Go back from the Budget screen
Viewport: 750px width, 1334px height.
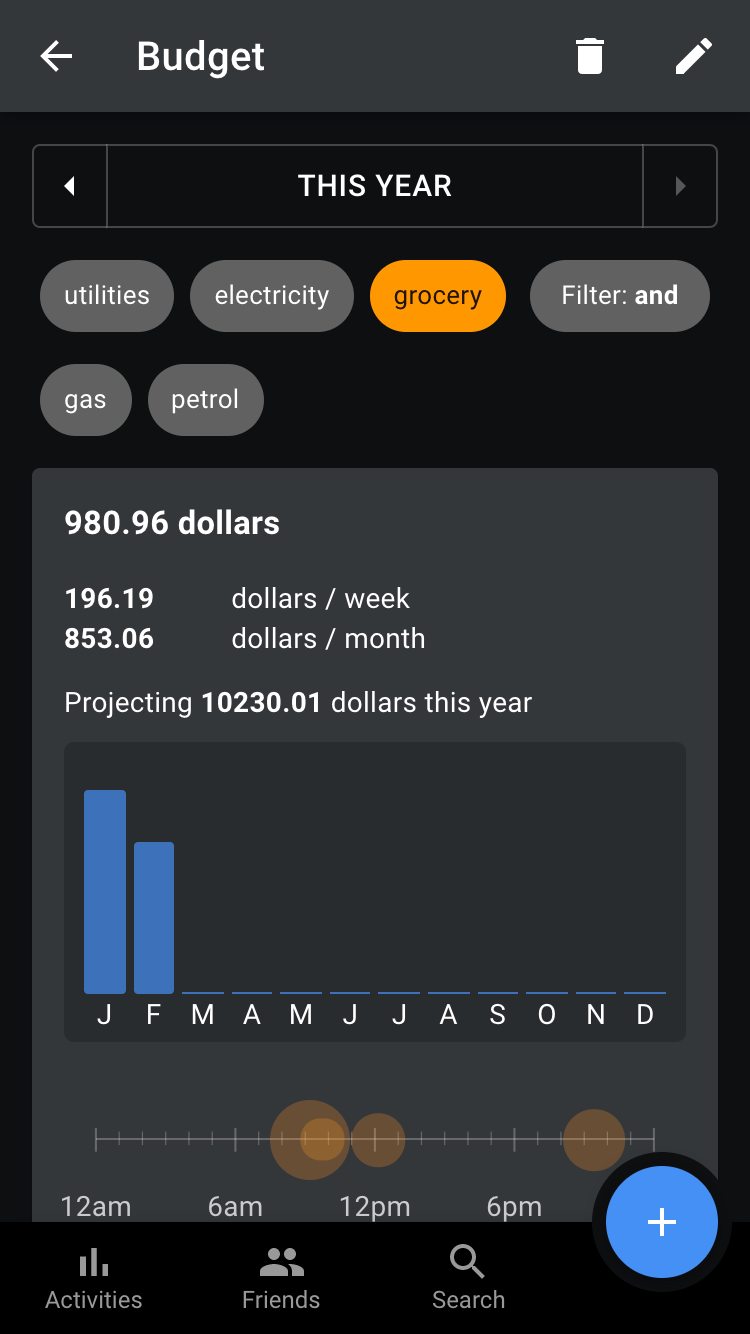coord(56,56)
